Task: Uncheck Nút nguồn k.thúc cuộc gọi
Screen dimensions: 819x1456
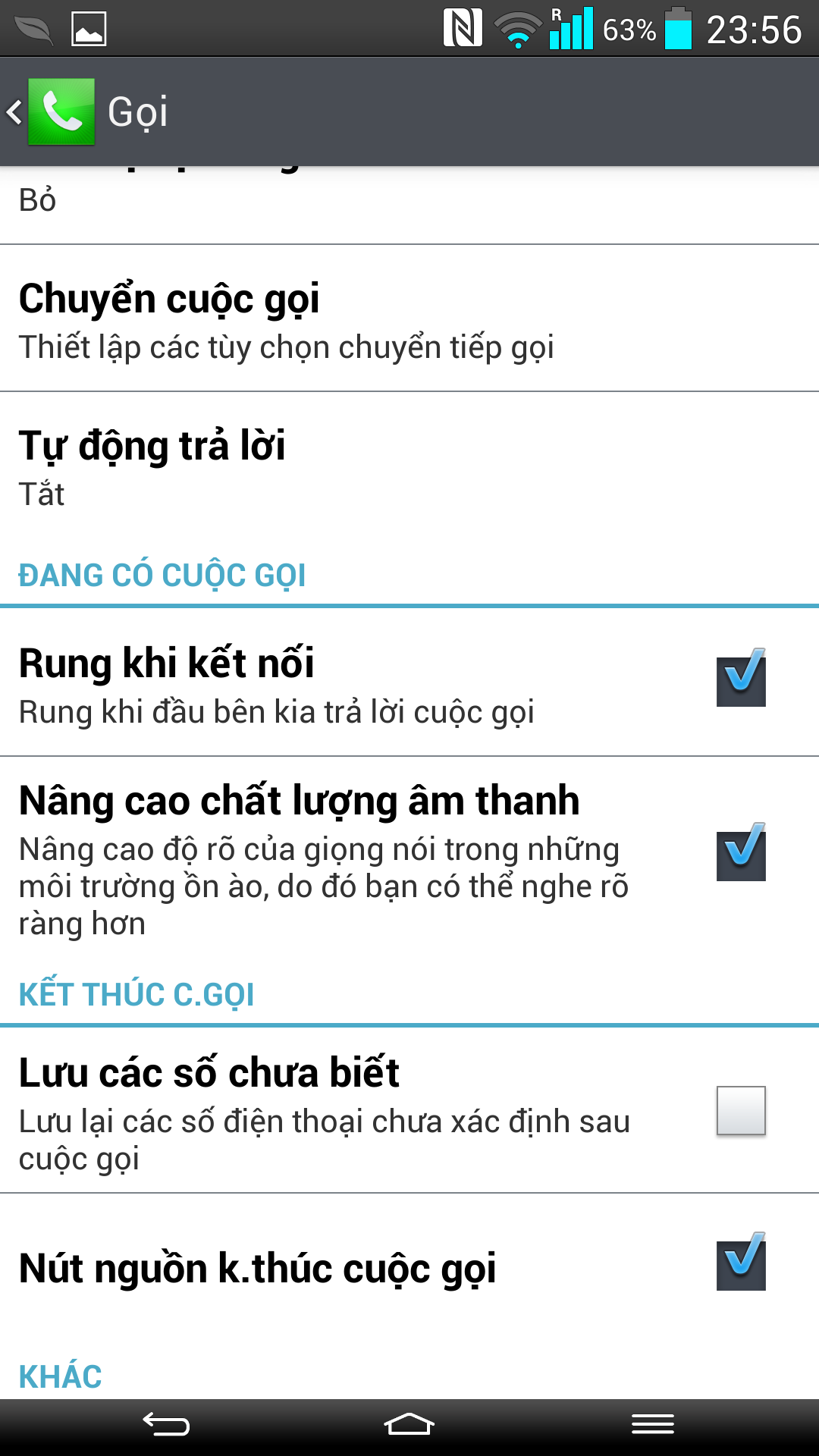Action: [741, 1262]
